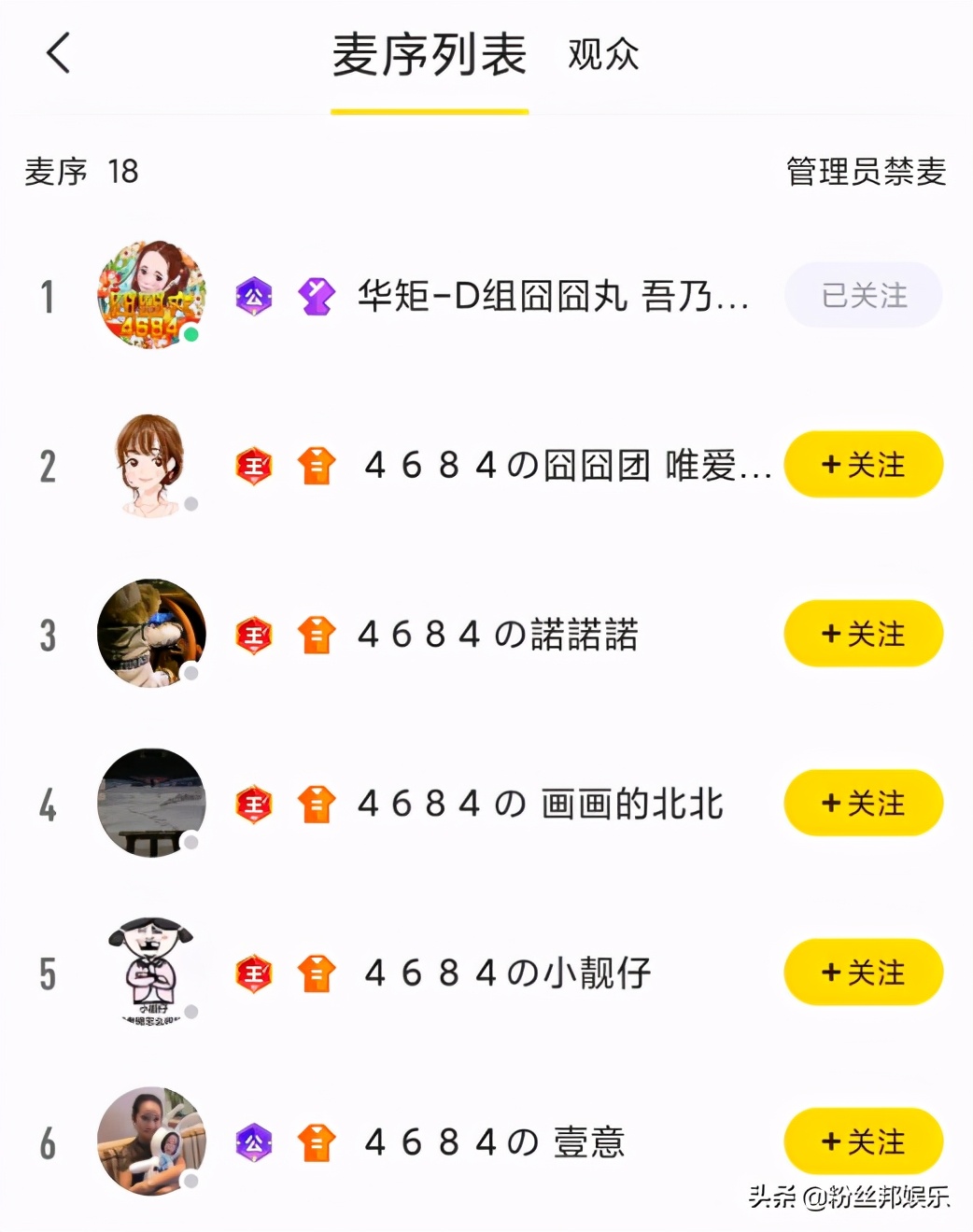Image resolution: width=973 pixels, height=1232 pixels.
Task: Toggle follow status of 华矩-D组囧囧丸 via 已关注
Action: (863, 295)
